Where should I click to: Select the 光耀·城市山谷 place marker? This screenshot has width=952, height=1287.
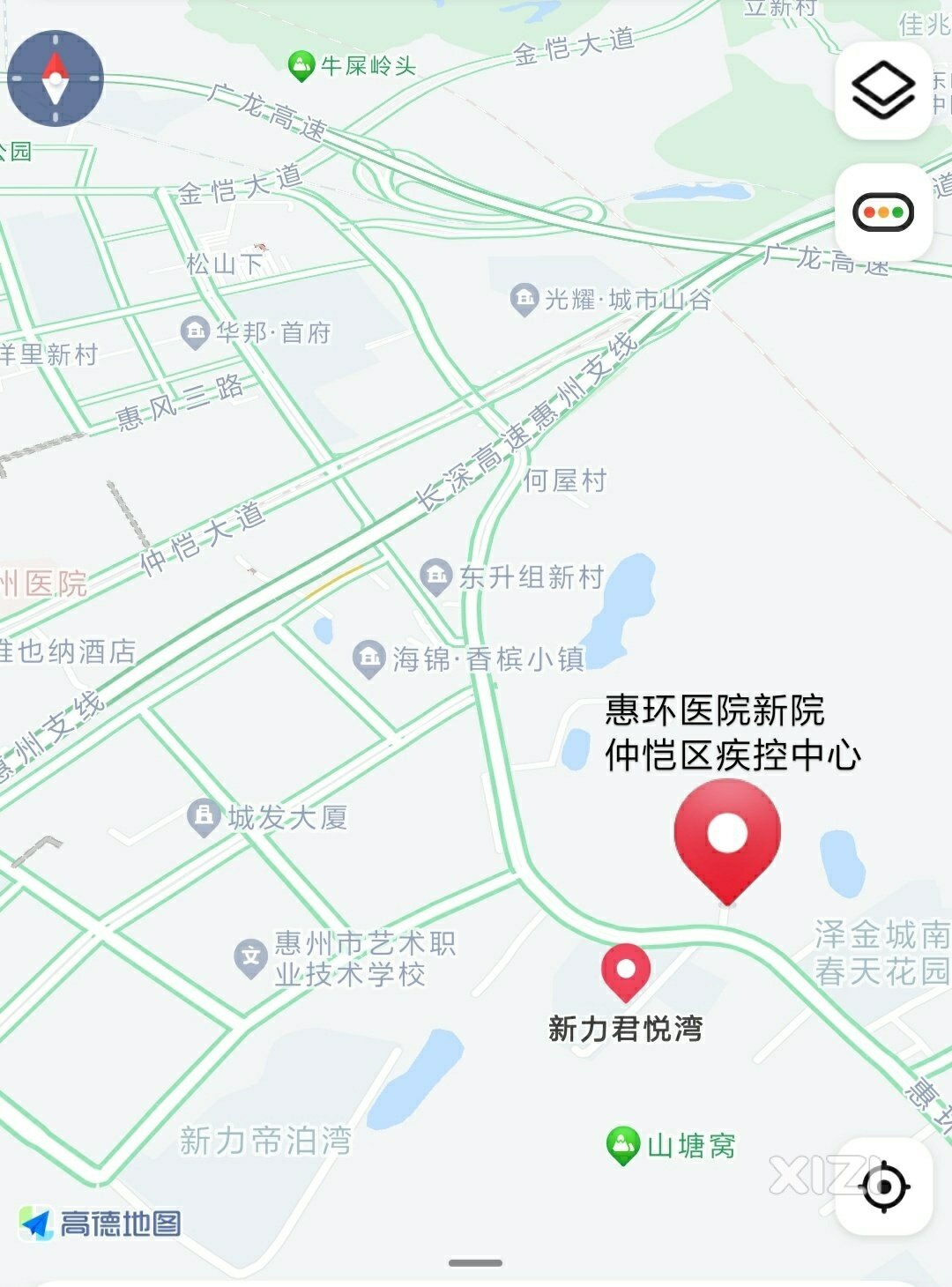pos(524,300)
